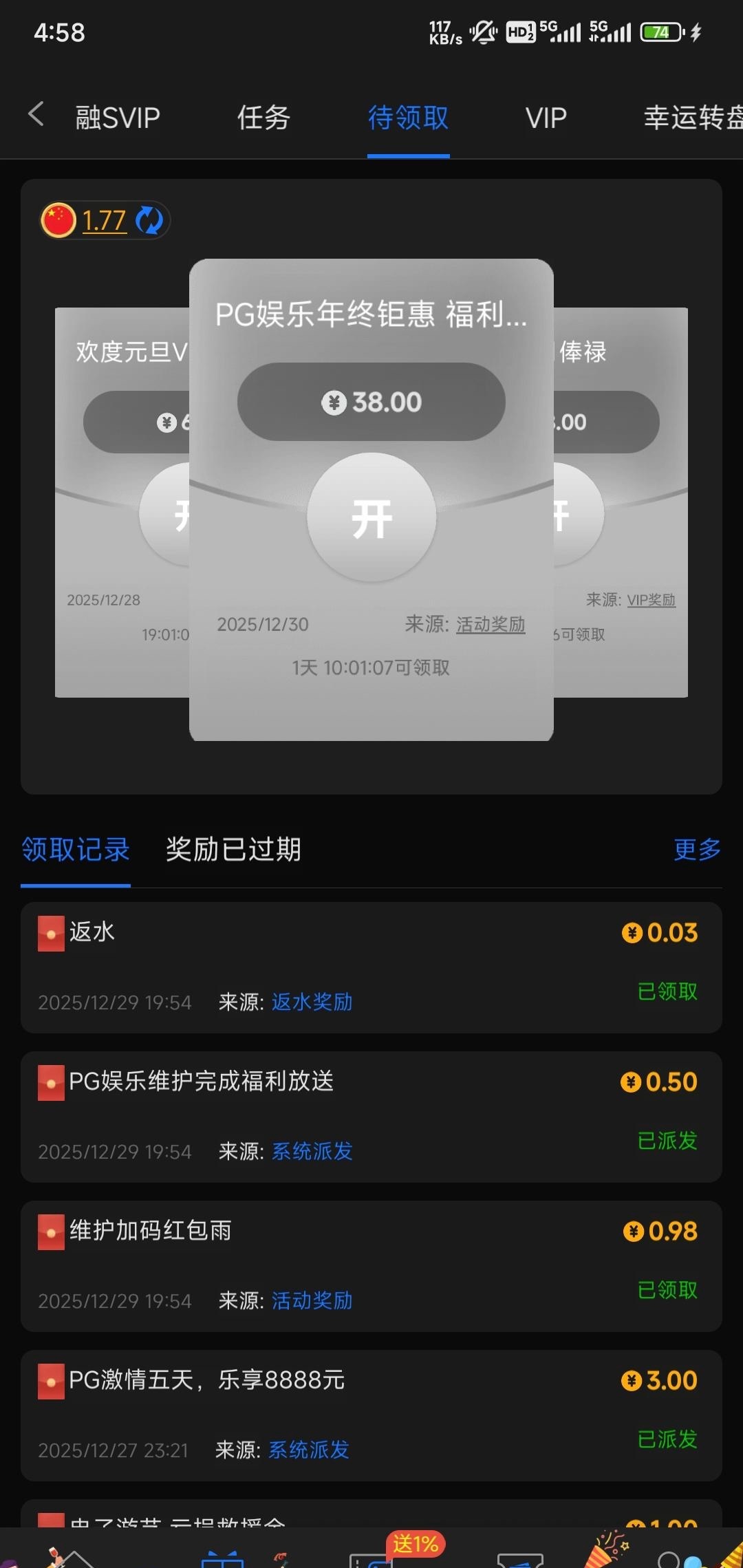
Task: Open 系统派发 link under PG激情五天
Action: pyautogui.click(x=308, y=1450)
